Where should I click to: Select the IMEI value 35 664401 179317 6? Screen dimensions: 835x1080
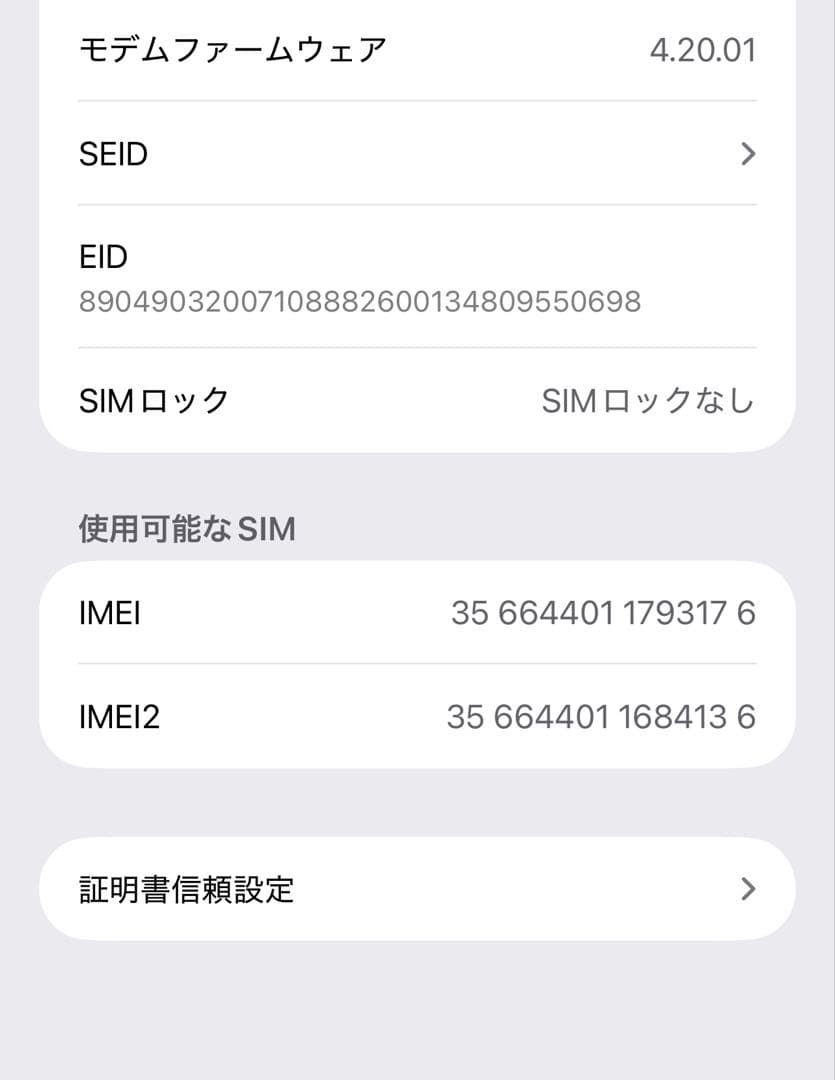(x=600, y=613)
